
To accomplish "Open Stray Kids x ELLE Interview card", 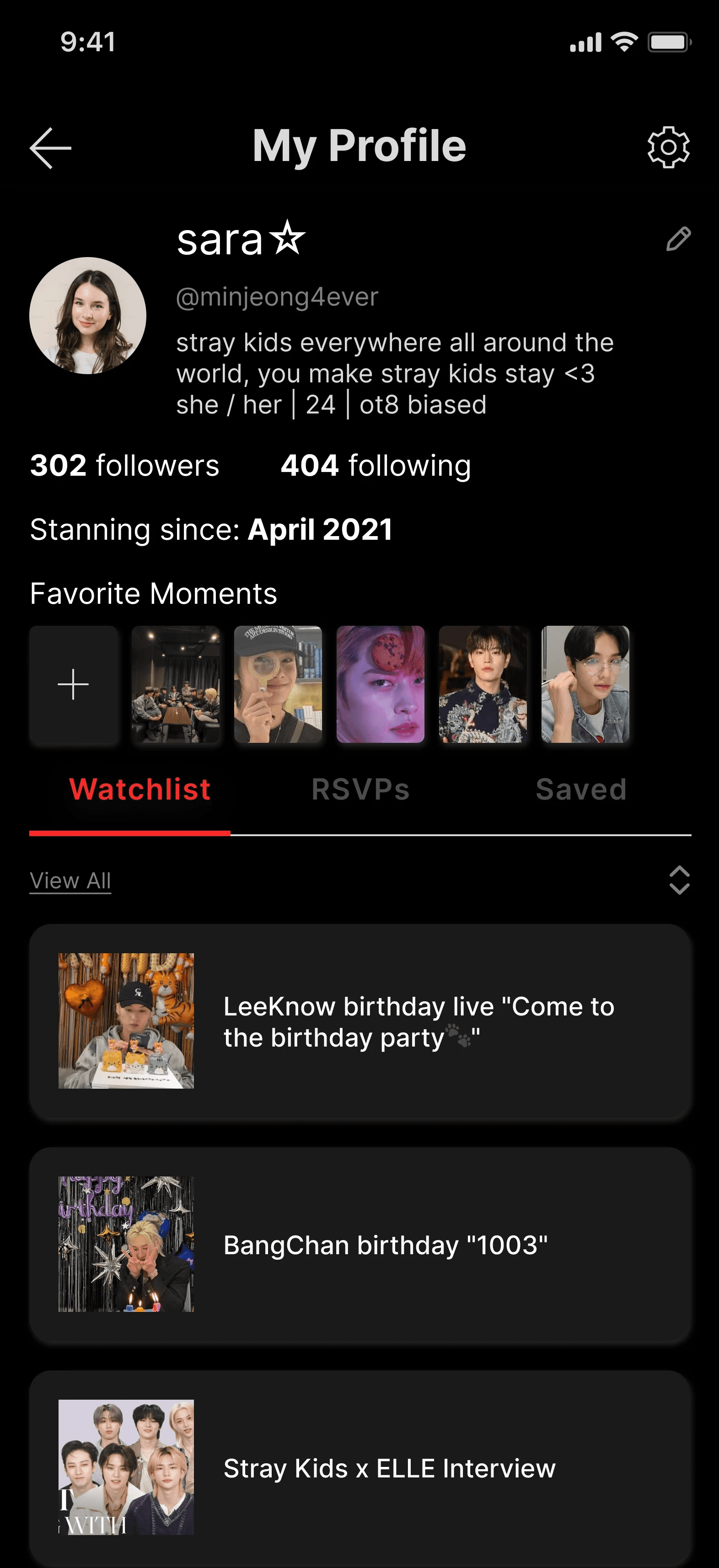I will pyautogui.click(x=359, y=1467).
